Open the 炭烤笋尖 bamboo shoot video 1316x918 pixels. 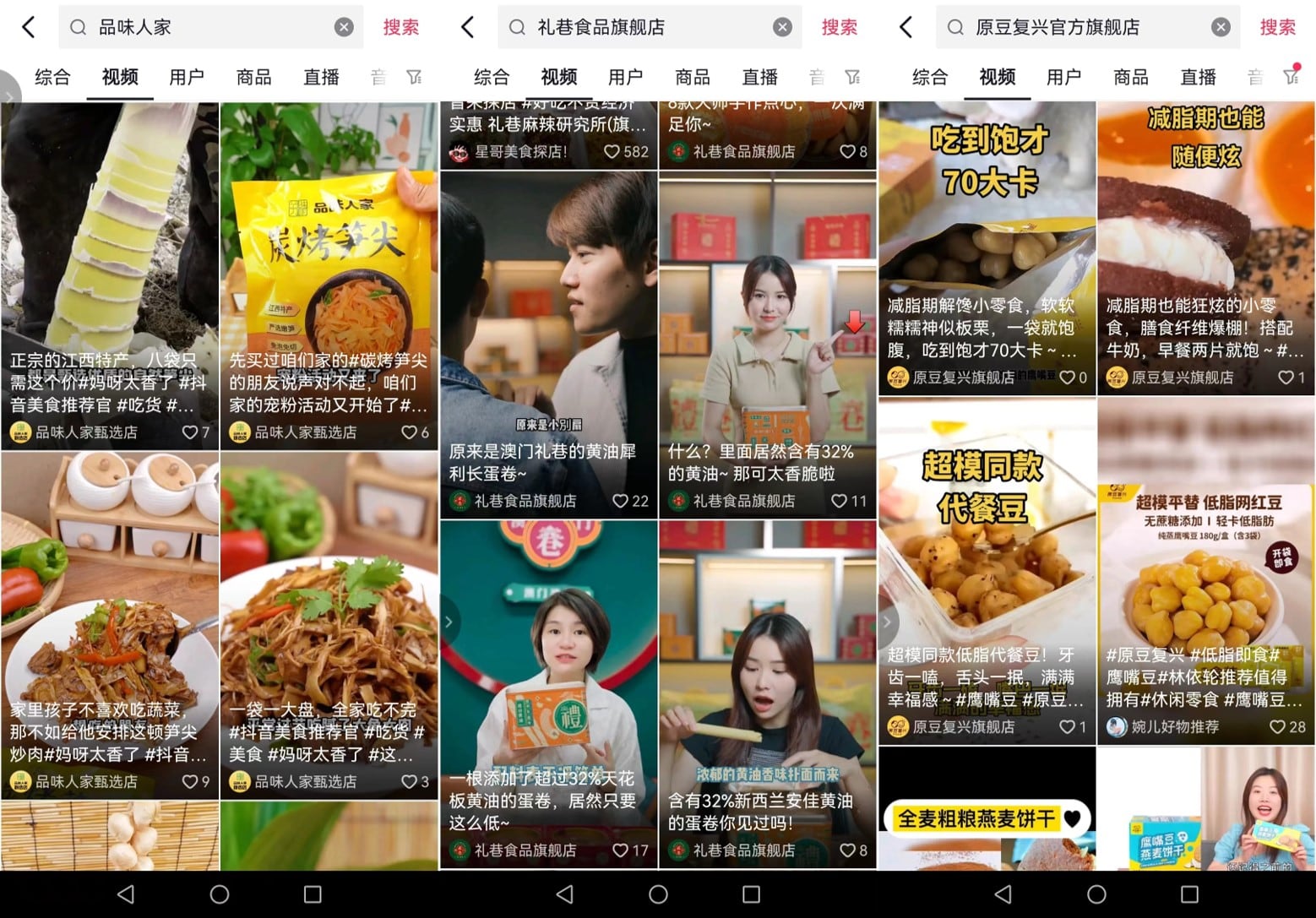(x=329, y=253)
